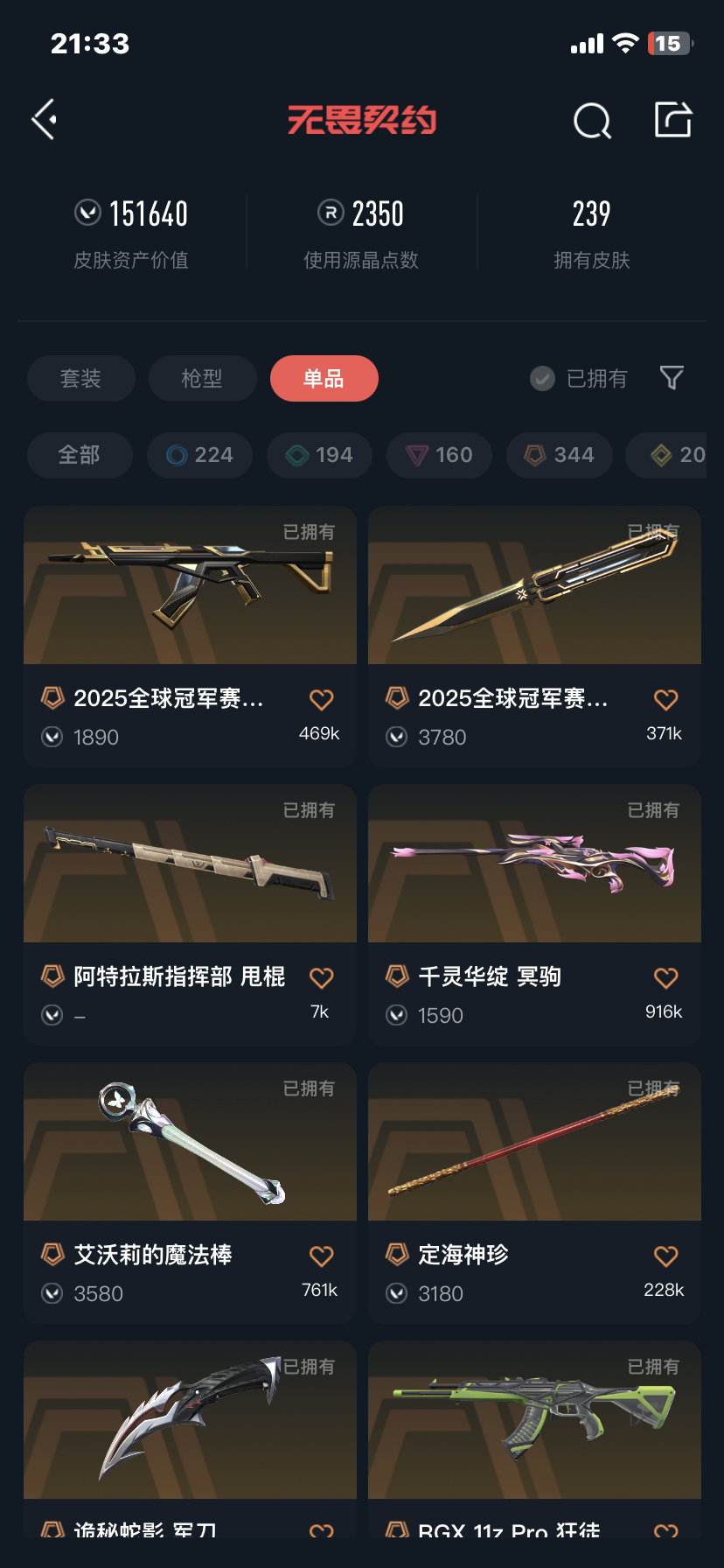Open the search icon in the header
Screen dimensions: 724x1568
pos(592,121)
